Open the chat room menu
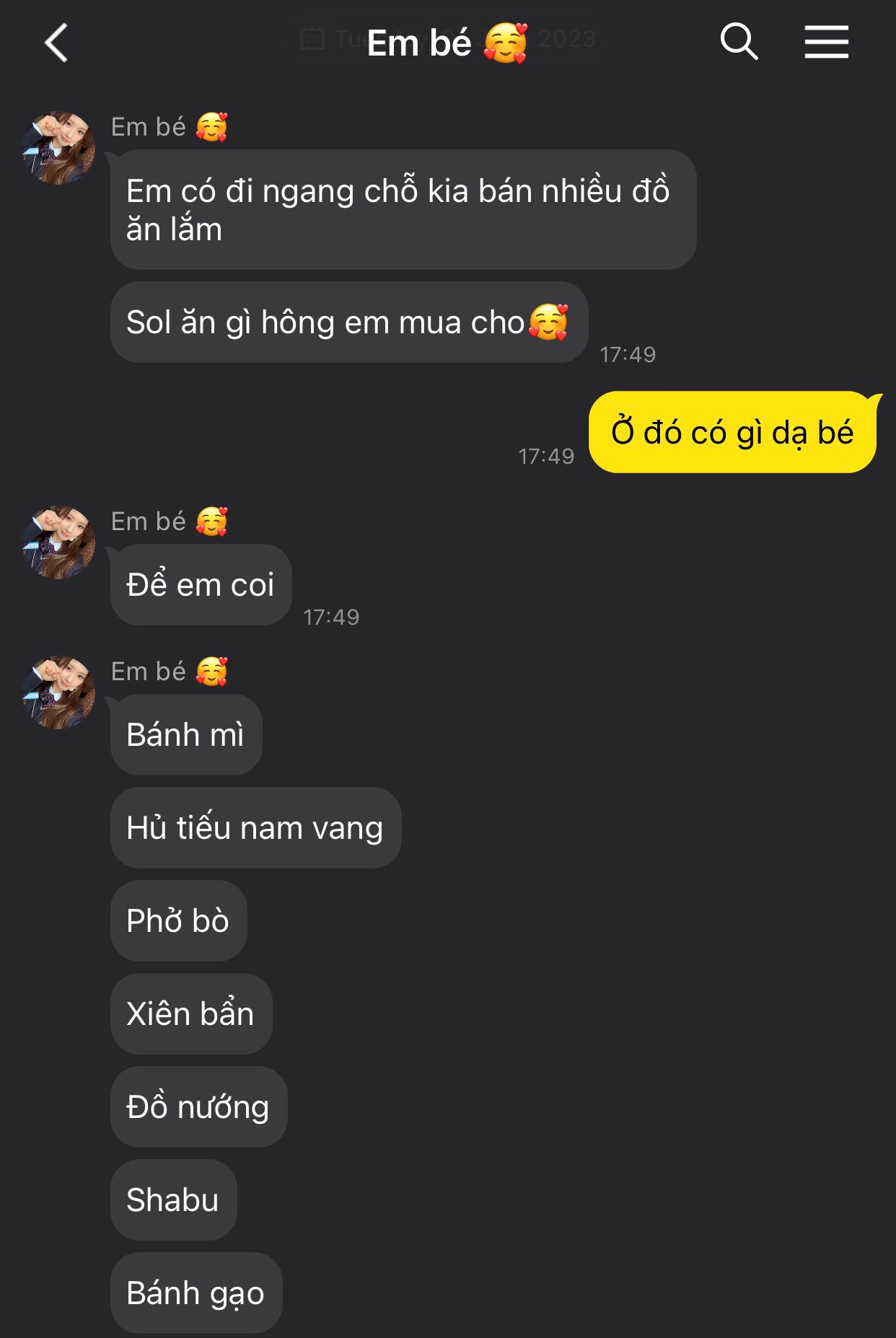This screenshot has width=896, height=1338. click(826, 42)
